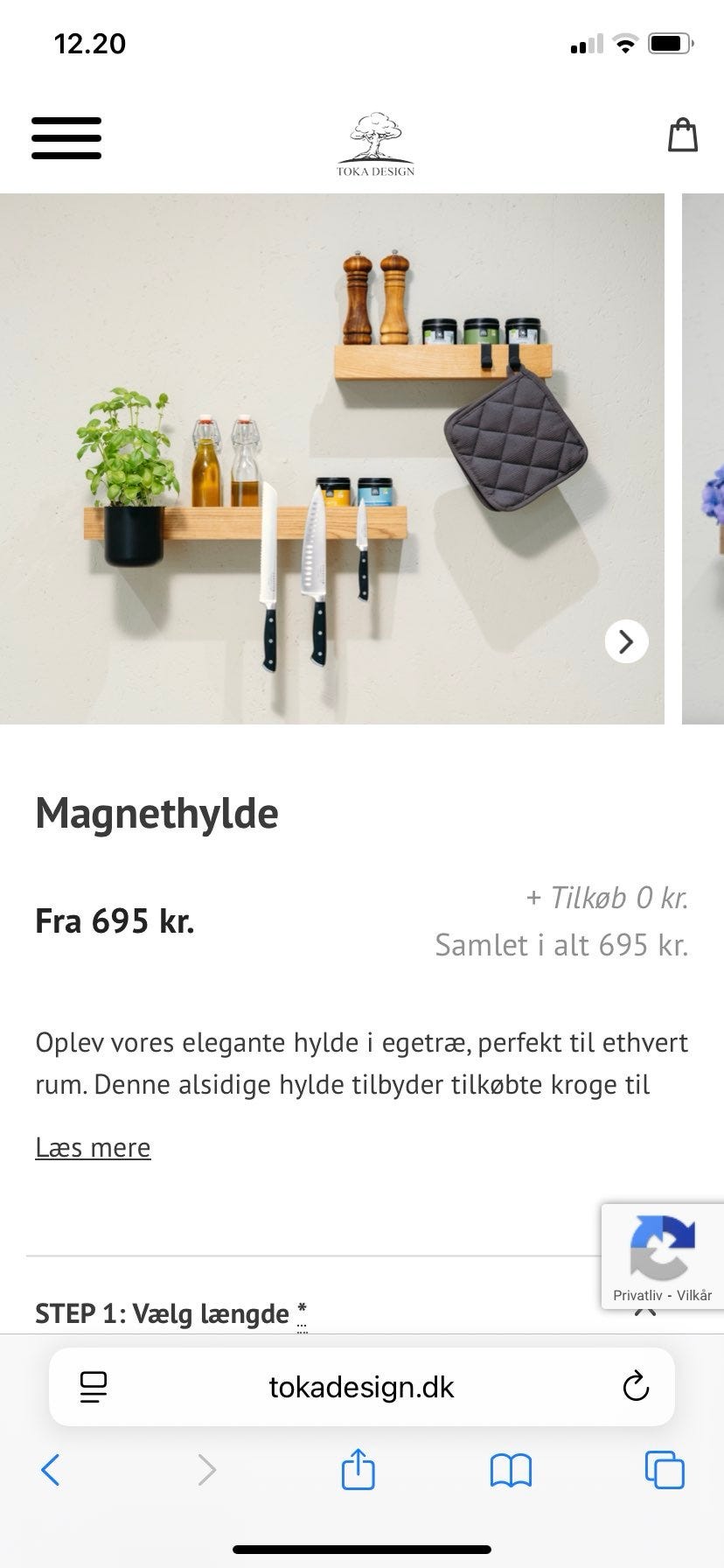Tap the Magnethylde product title
The image size is (724, 1568).
[x=157, y=812]
